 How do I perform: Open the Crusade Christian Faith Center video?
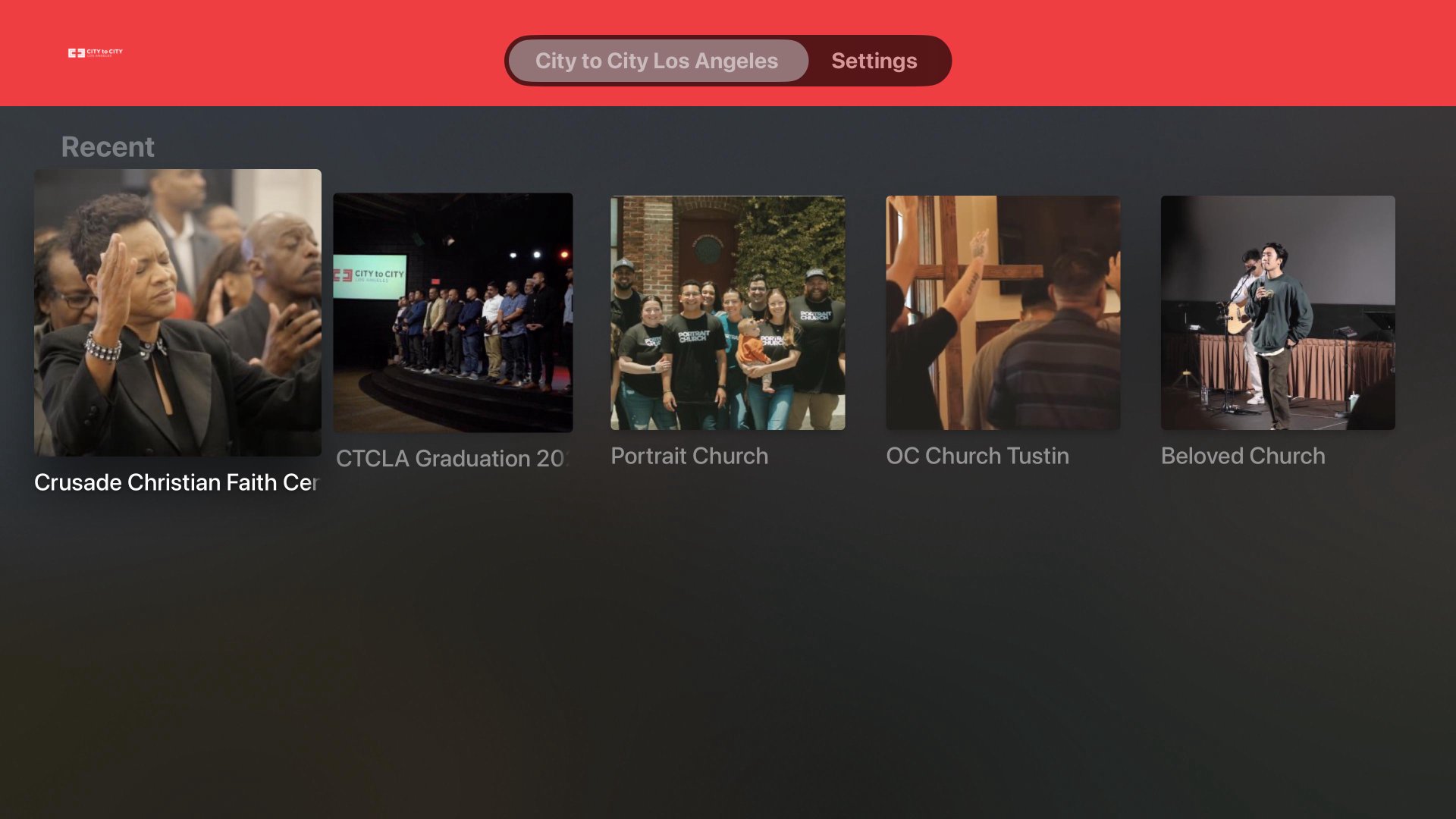tap(177, 312)
